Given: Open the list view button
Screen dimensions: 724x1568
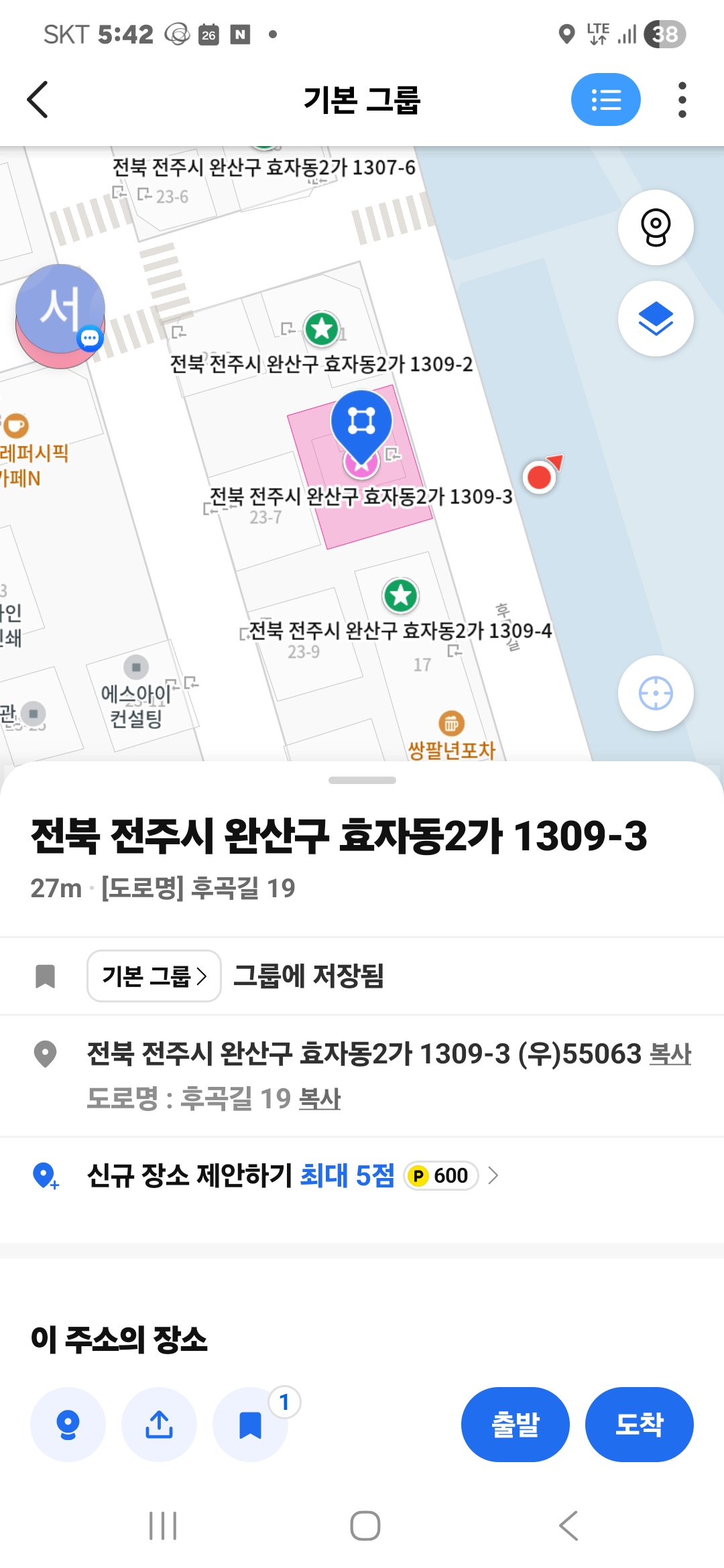Looking at the screenshot, I should click(605, 100).
